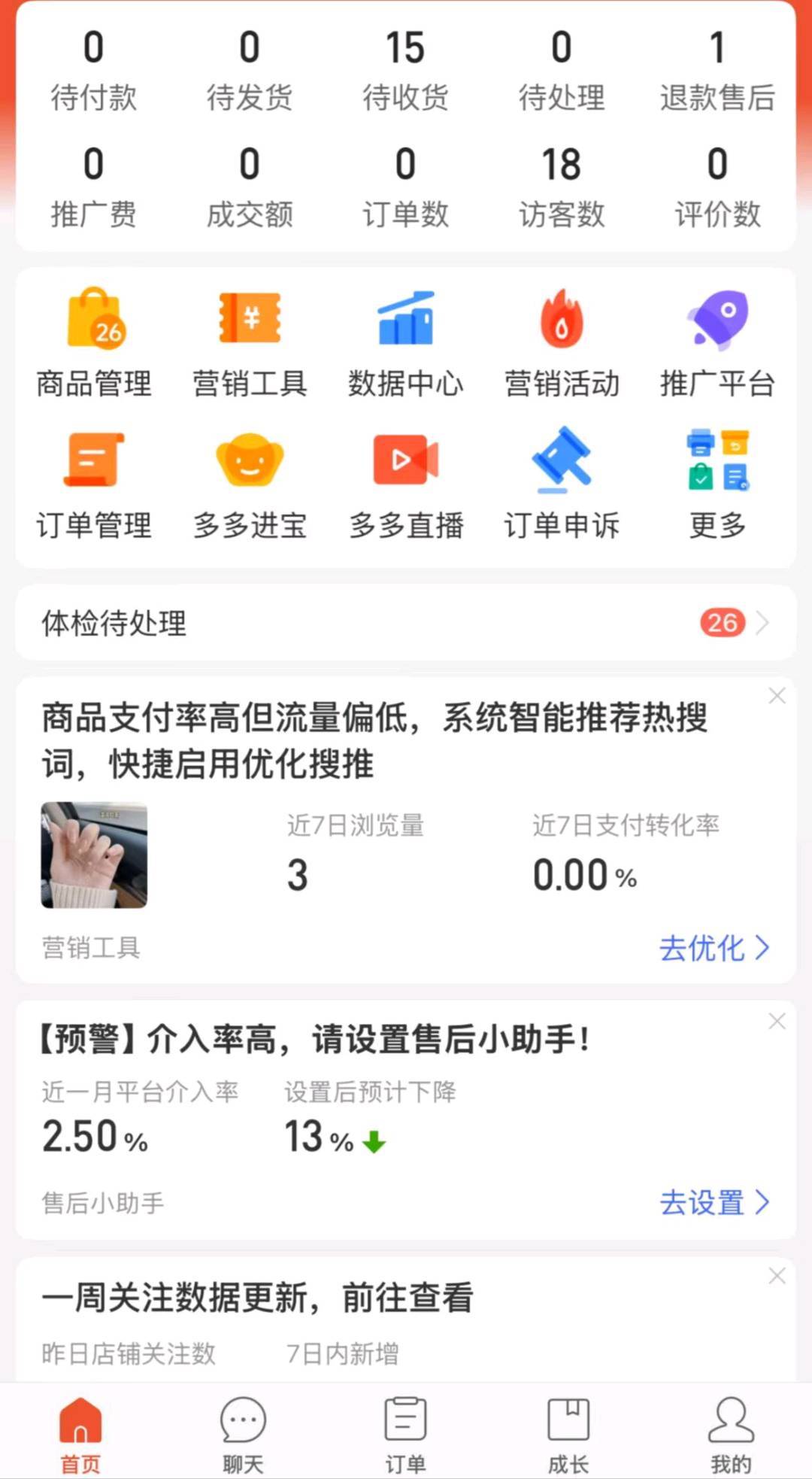Tap 去设置 for after-sales assistant
Image resolution: width=812 pixels, height=1479 pixels.
pyautogui.click(x=714, y=1202)
